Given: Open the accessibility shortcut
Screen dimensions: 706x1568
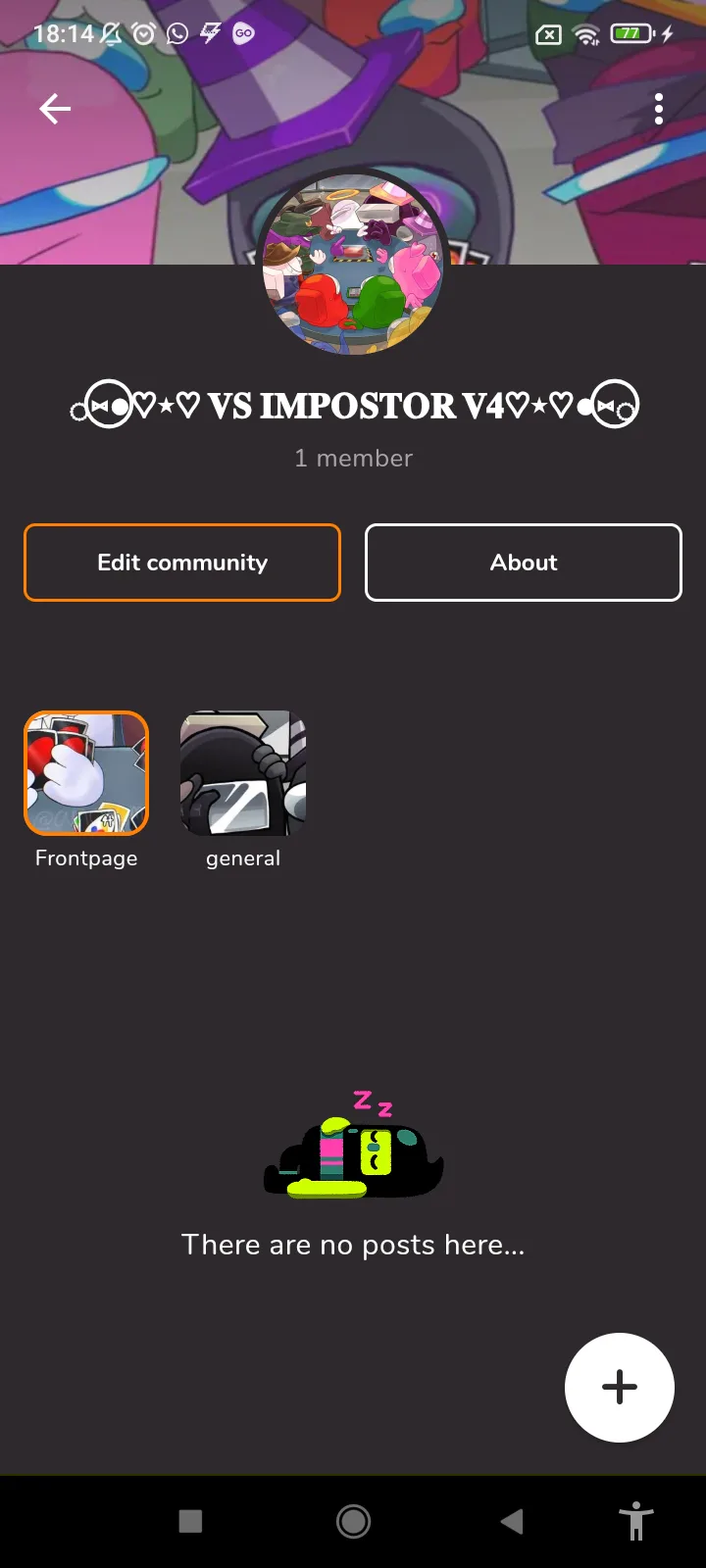Looking at the screenshot, I should [x=635, y=1521].
